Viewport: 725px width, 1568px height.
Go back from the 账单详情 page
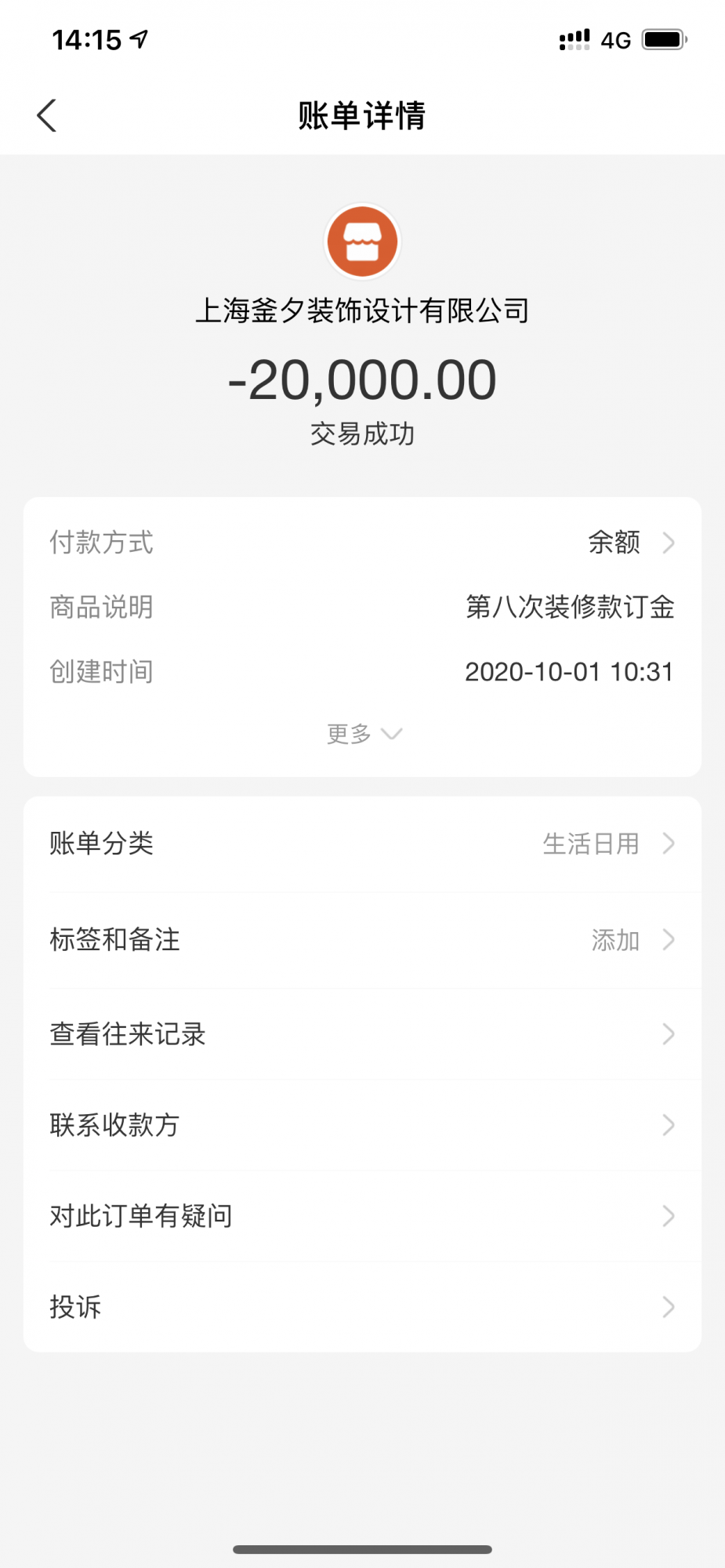point(47,116)
